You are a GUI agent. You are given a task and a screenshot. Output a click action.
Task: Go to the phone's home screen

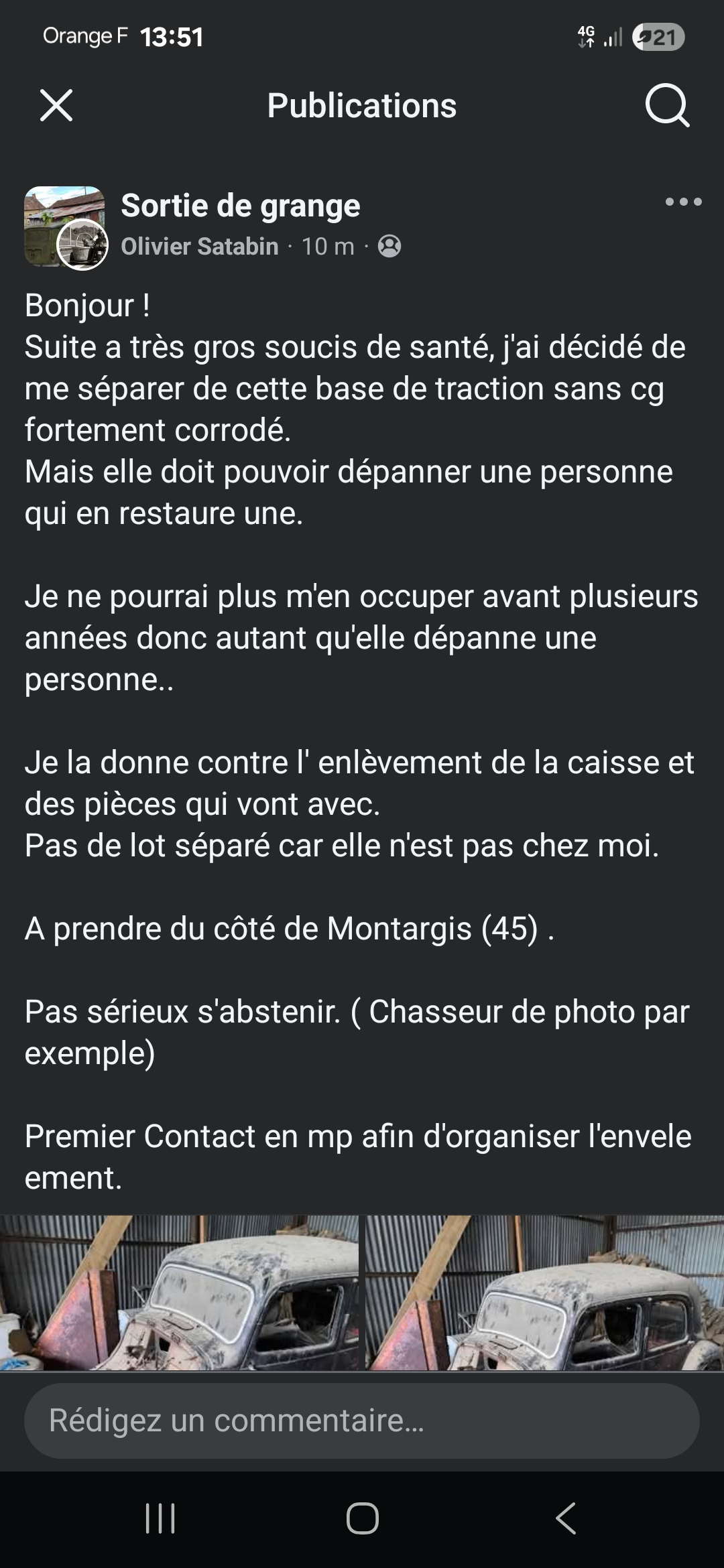[x=362, y=1518]
